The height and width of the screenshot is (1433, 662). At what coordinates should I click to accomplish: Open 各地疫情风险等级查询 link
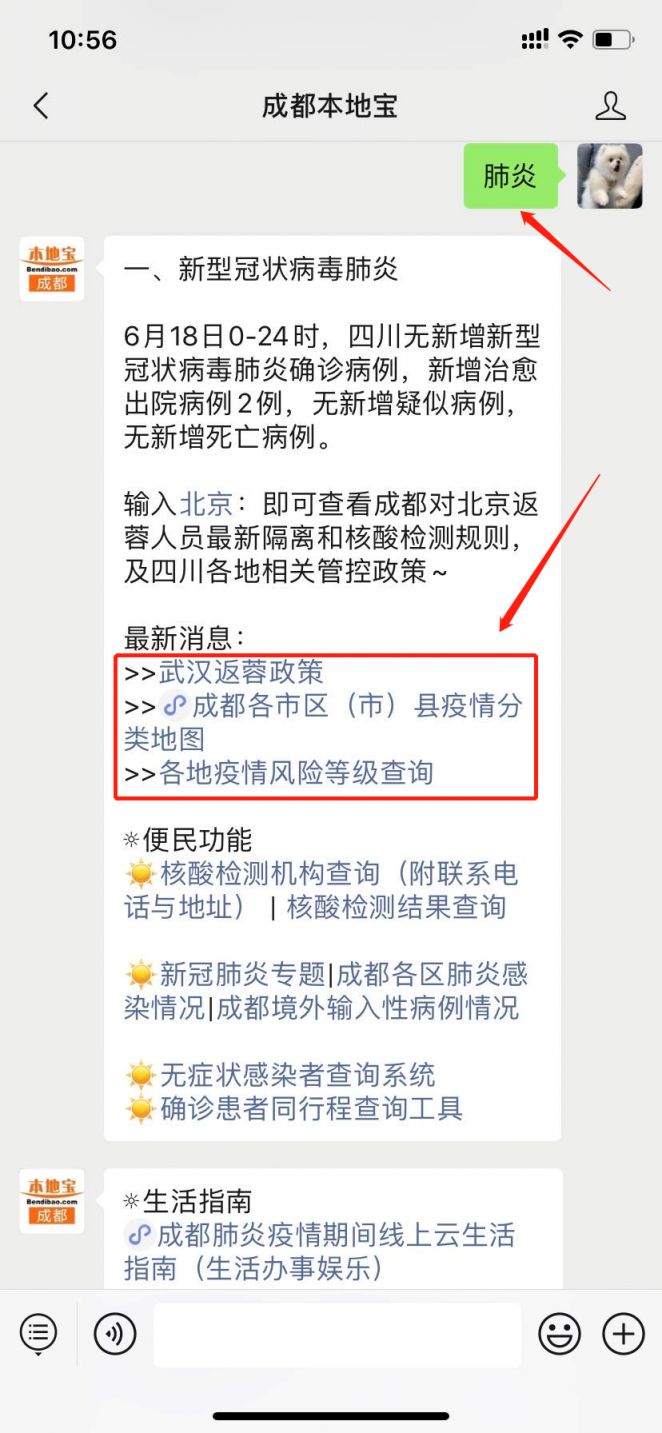296,772
